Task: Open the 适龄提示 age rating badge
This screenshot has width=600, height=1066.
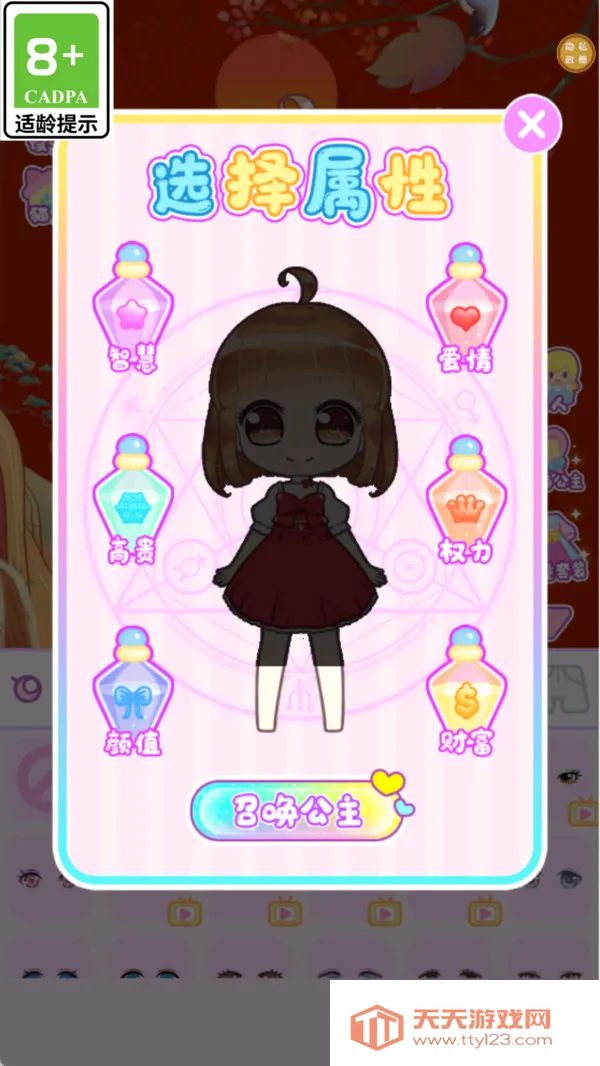Action: (x=56, y=71)
